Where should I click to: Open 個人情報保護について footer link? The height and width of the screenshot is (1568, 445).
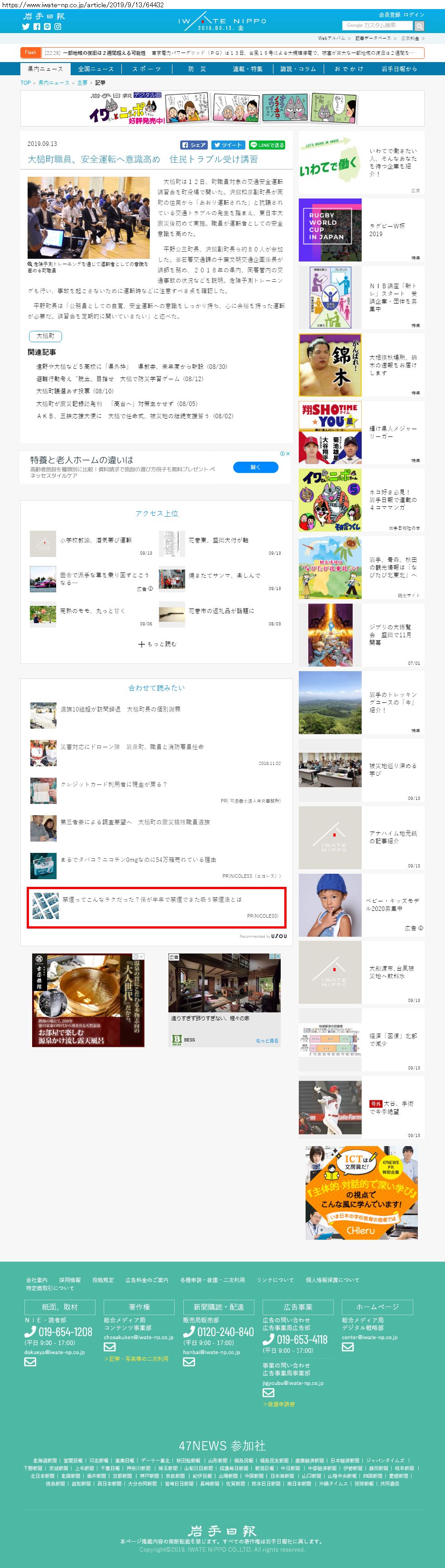(x=332, y=1279)
